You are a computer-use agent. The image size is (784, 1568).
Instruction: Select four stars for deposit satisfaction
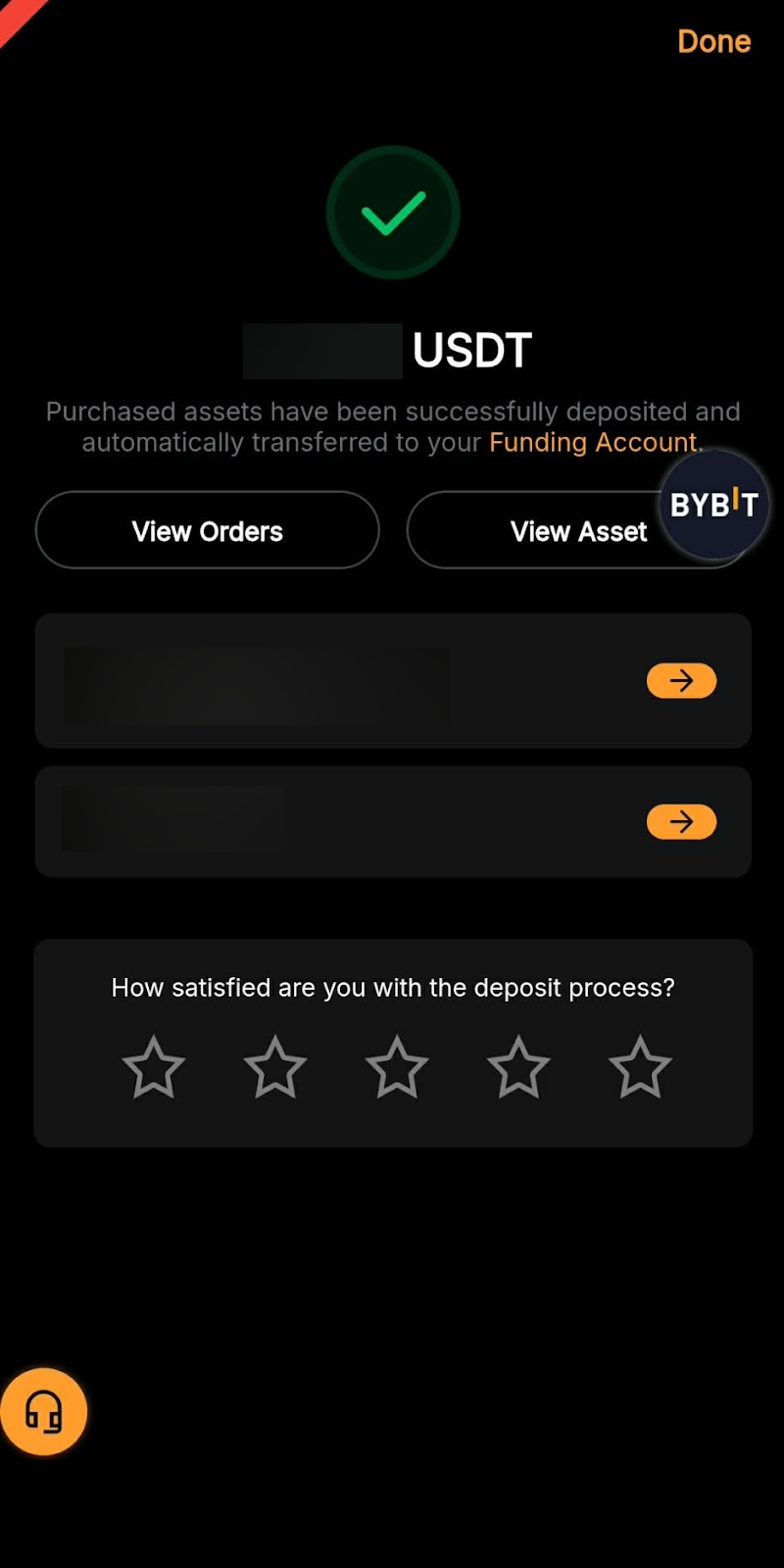coord(518,1067)
